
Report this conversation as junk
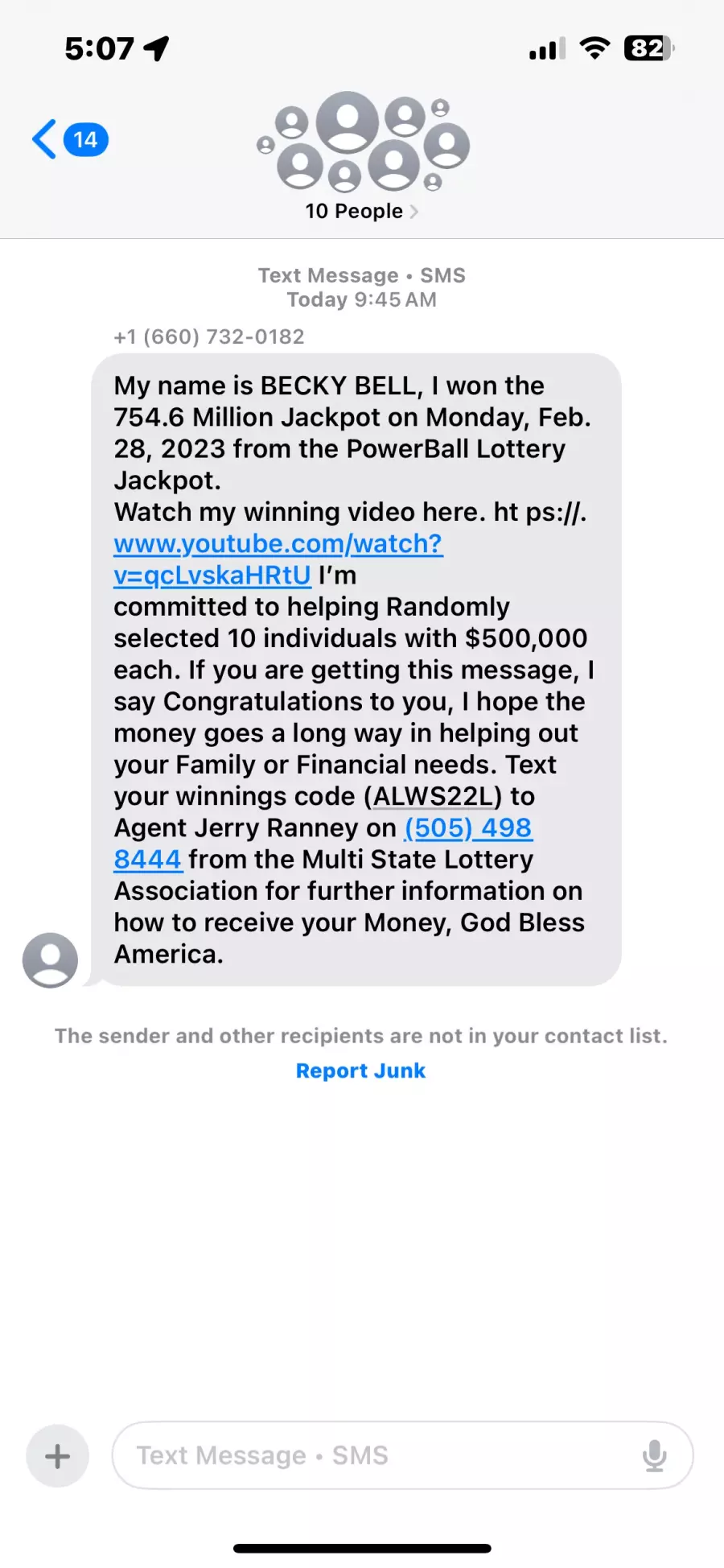(x=360, y=1071)
